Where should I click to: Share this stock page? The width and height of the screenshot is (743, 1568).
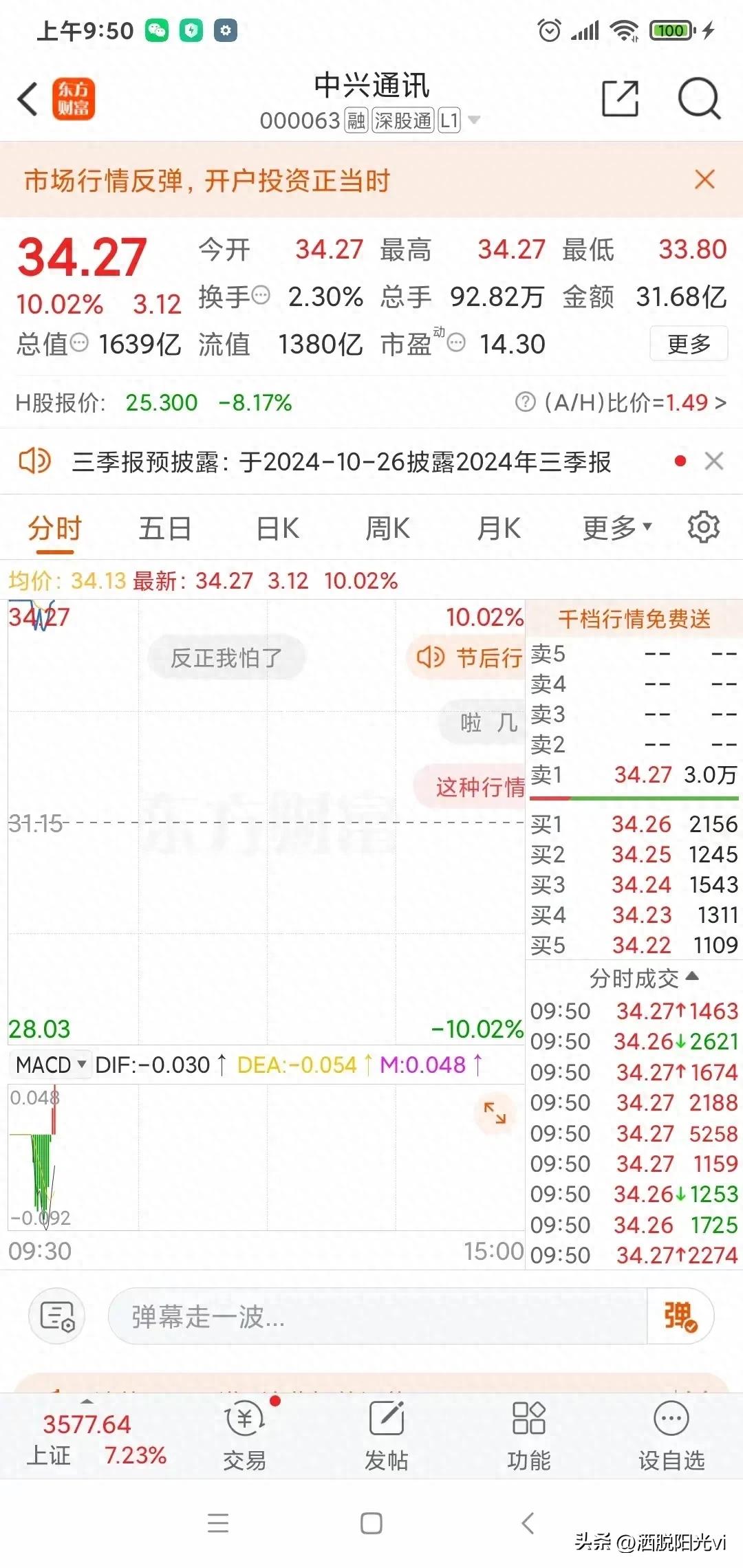[620, 99]
